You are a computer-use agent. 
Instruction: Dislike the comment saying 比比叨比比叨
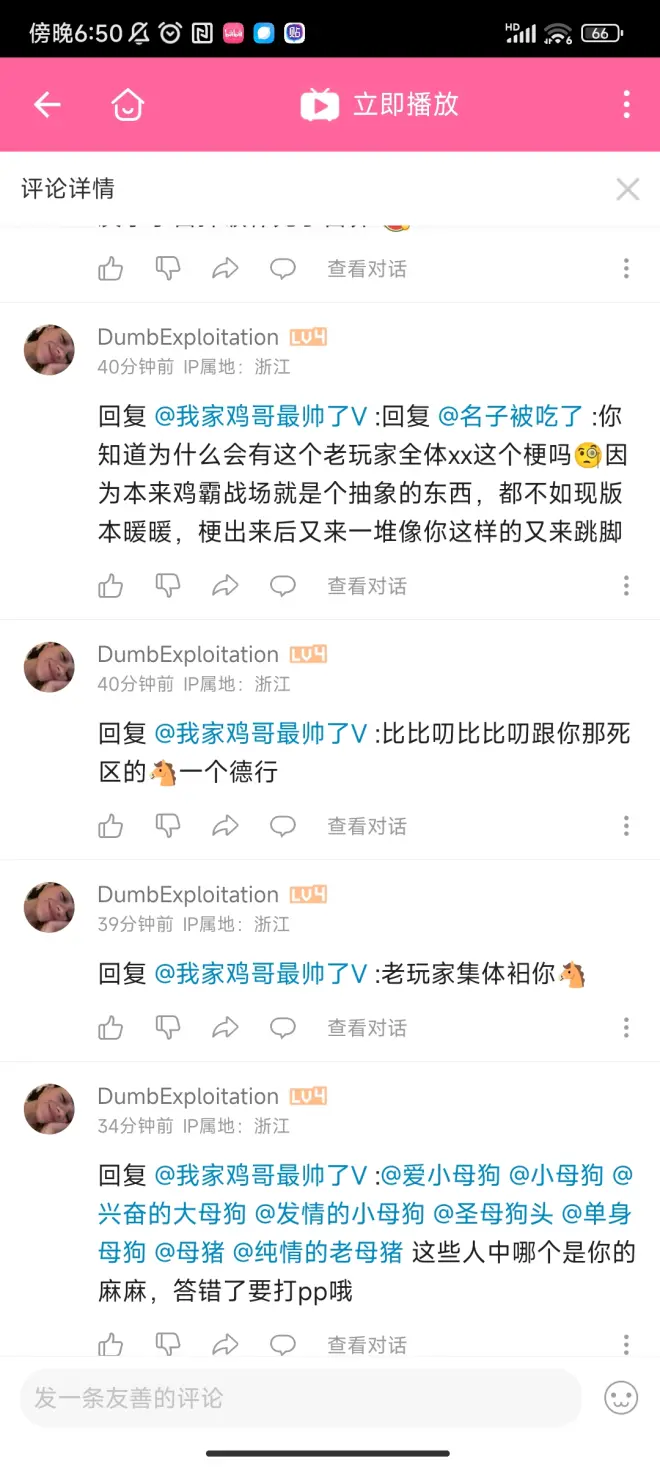pos(167,826)
